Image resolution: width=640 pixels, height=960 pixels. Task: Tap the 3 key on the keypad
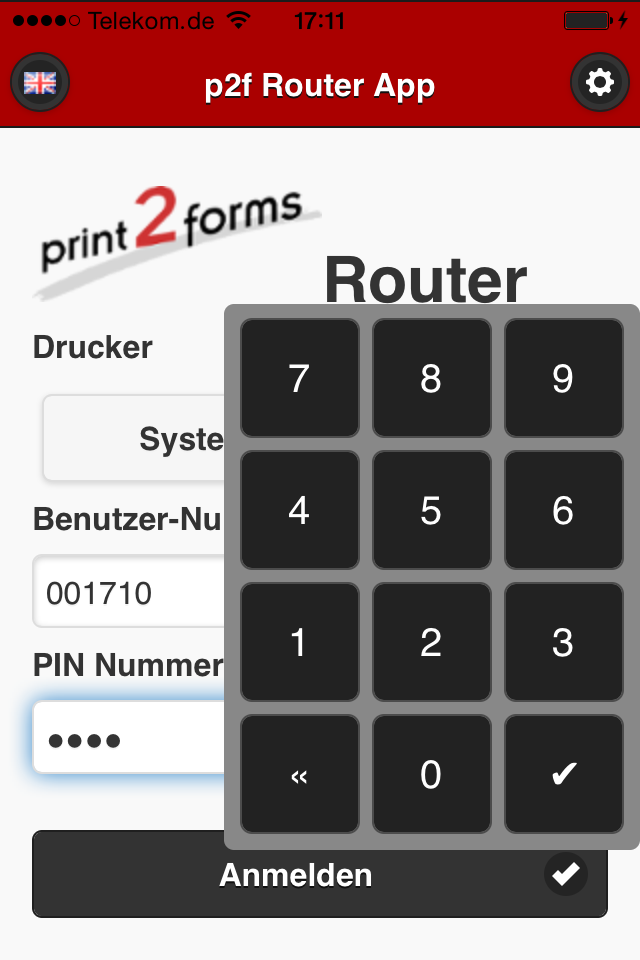(563, 642)
